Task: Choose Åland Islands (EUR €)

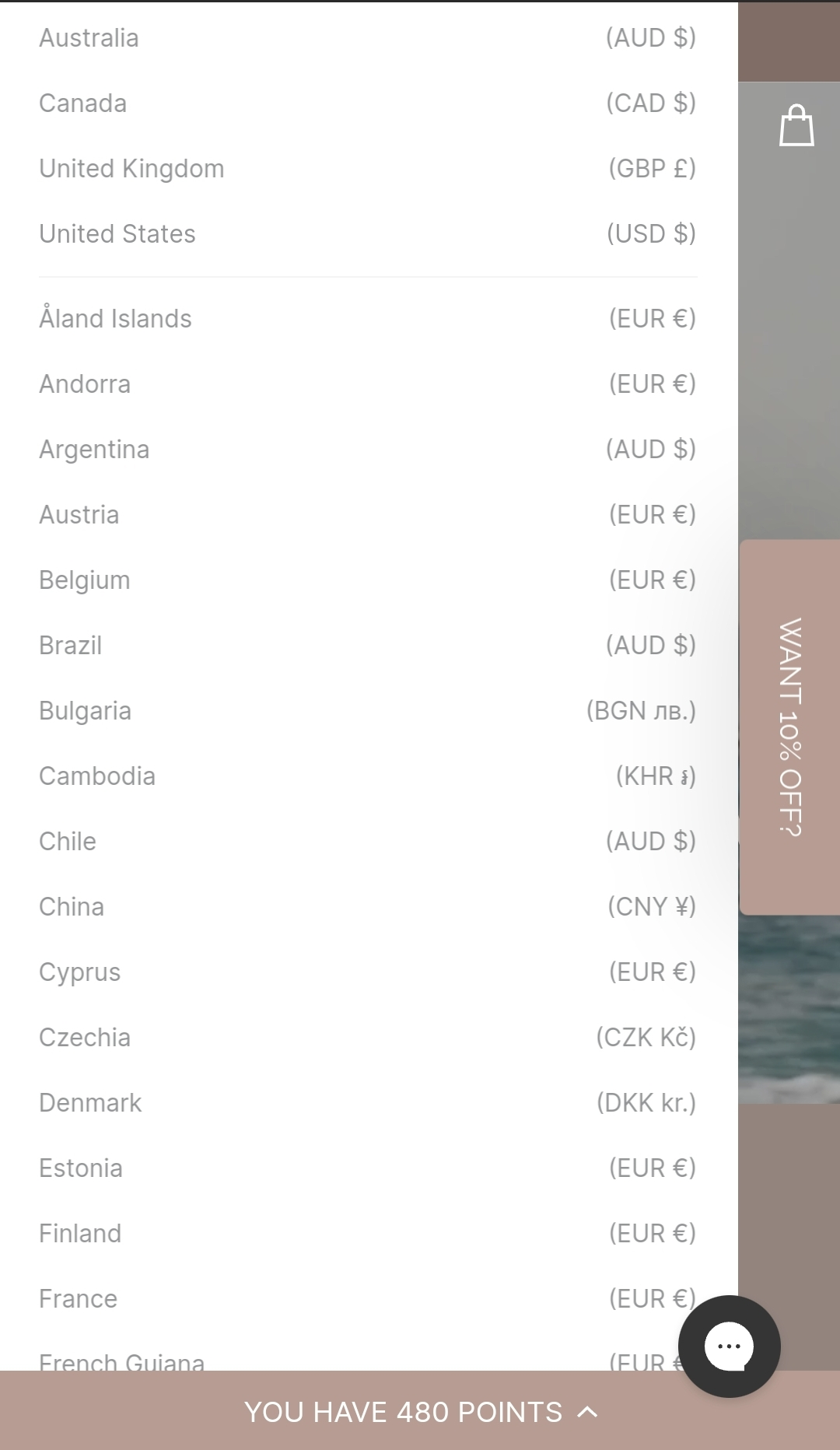Action: [367, 319]
